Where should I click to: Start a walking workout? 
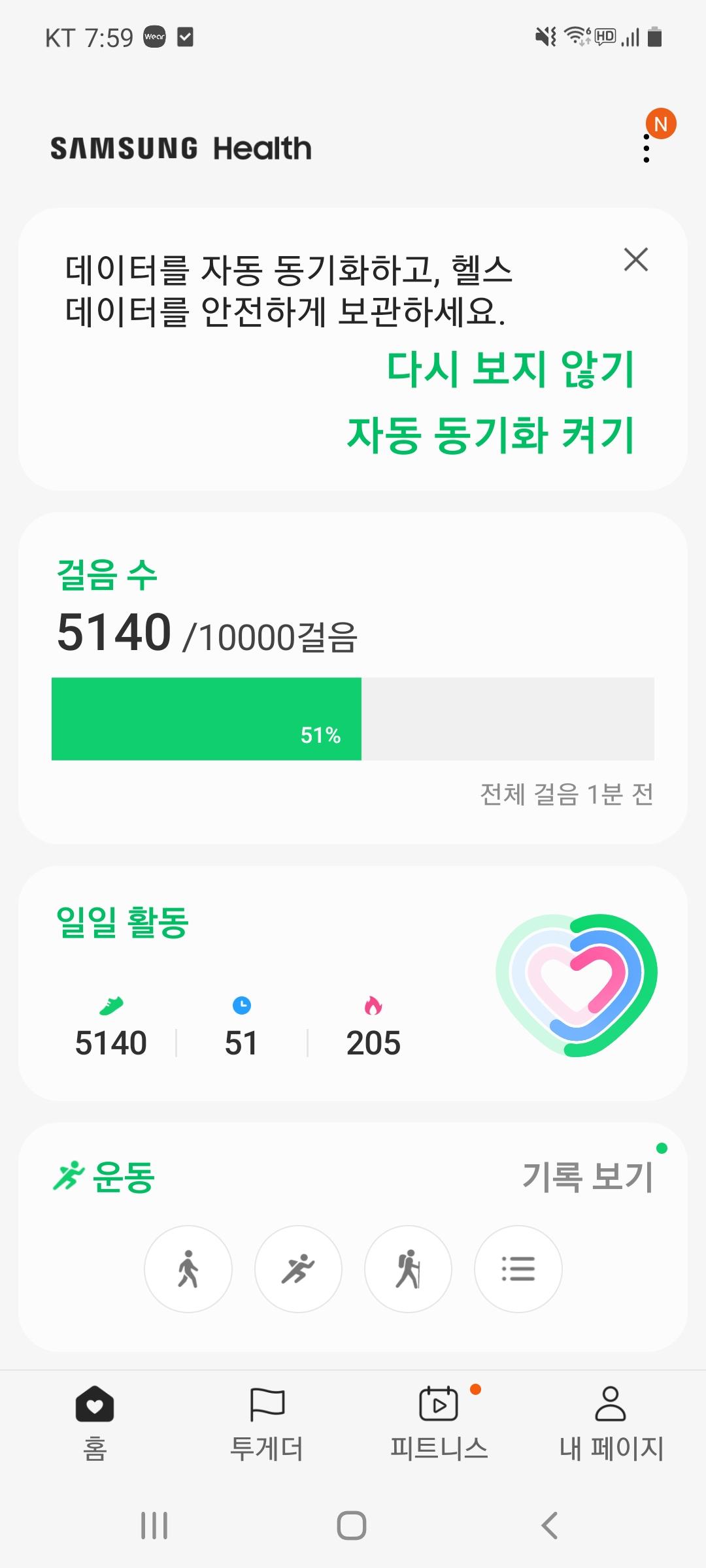(188, 1269)
